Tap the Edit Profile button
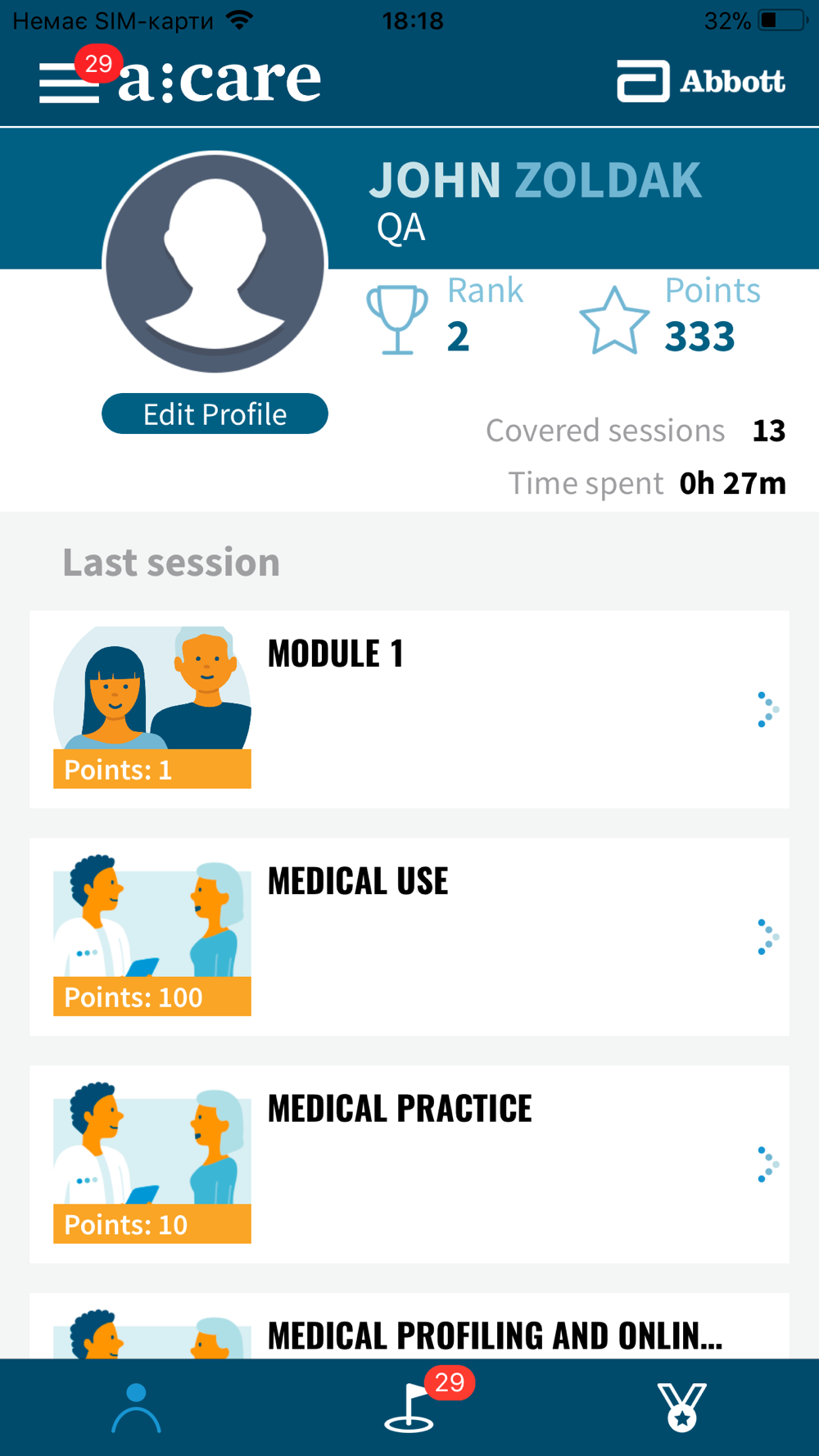The width and height of the screenshot is (819, 1456). click(x=215, y=414)
